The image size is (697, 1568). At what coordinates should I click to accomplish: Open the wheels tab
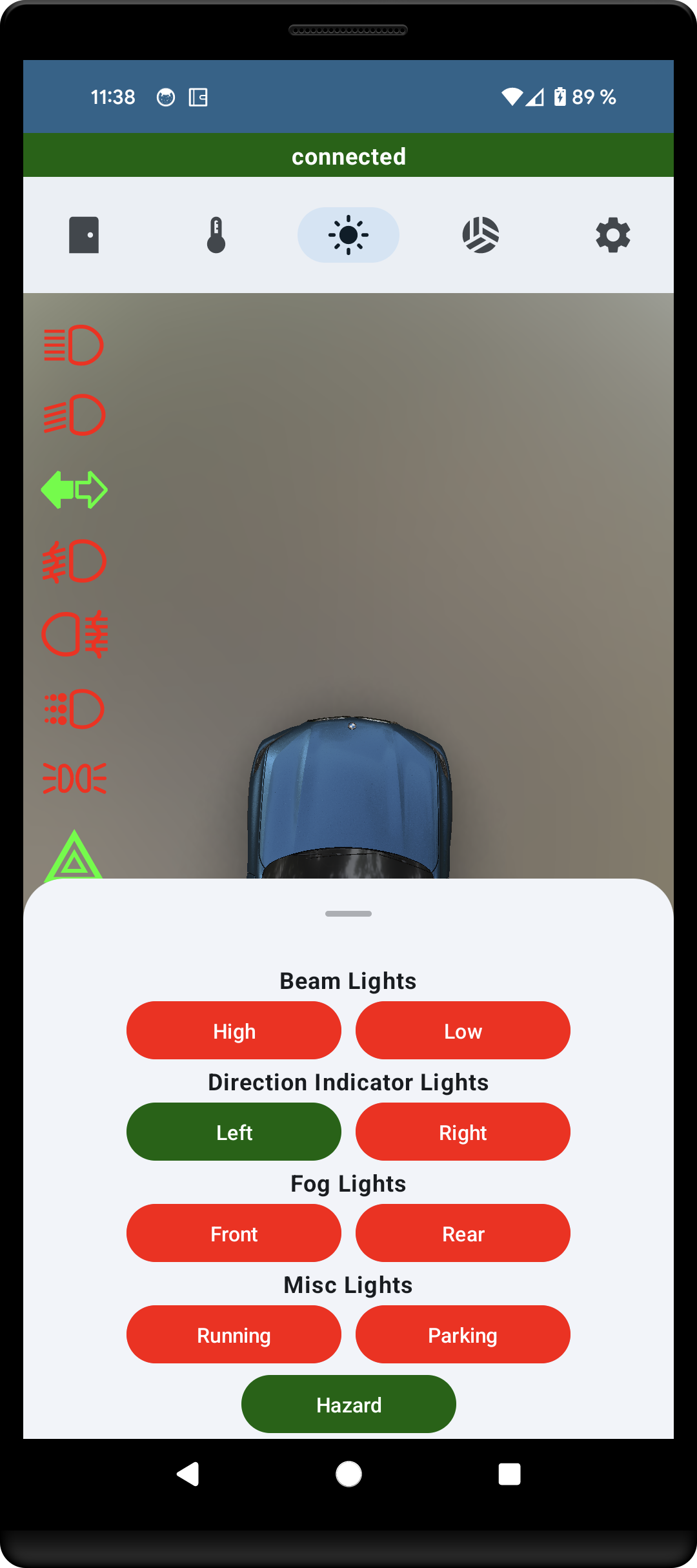pos(481,235)
